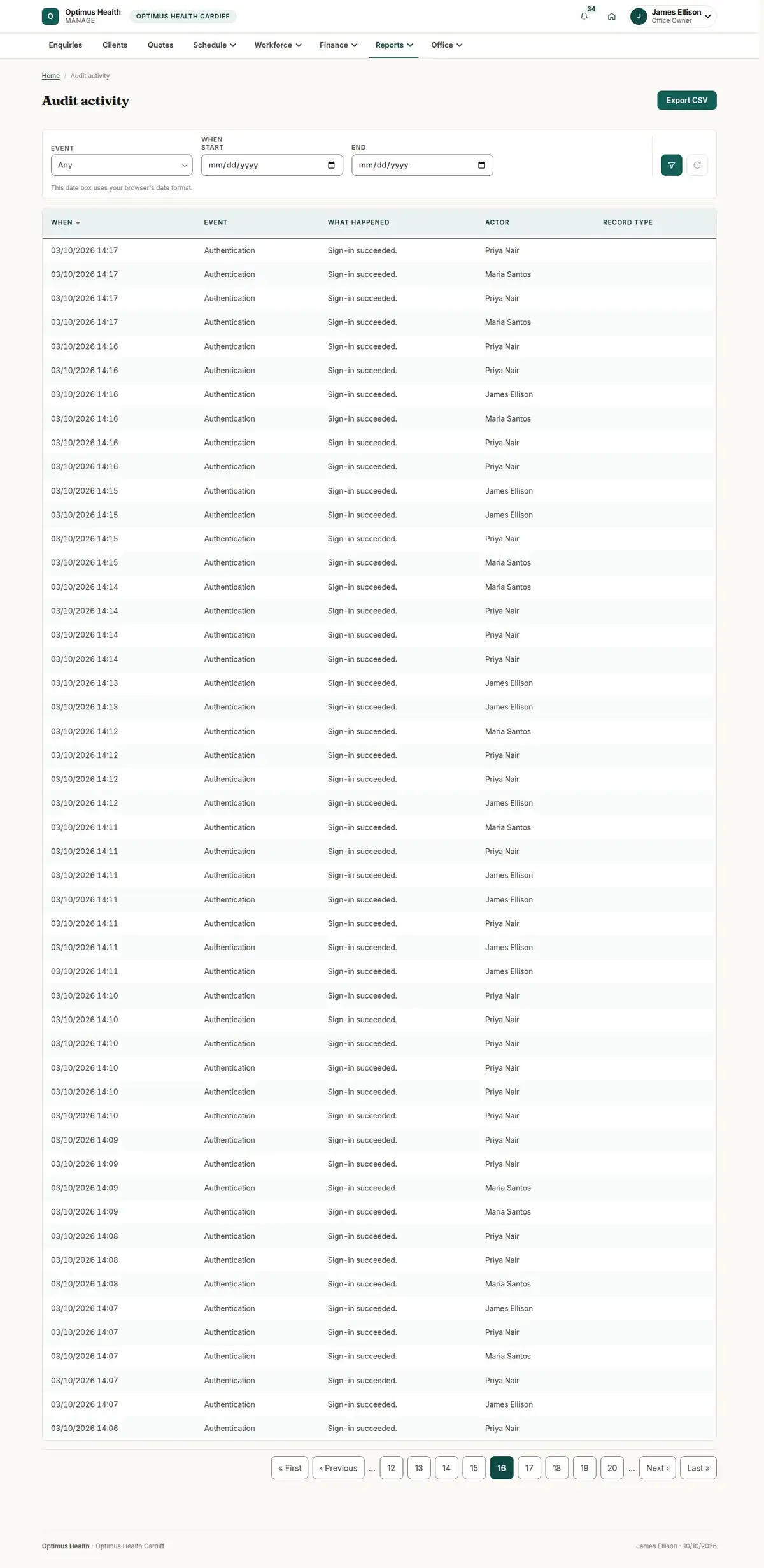Export audit activity as CSV
The image size is (764, 1568).
[x=686, y=101]
